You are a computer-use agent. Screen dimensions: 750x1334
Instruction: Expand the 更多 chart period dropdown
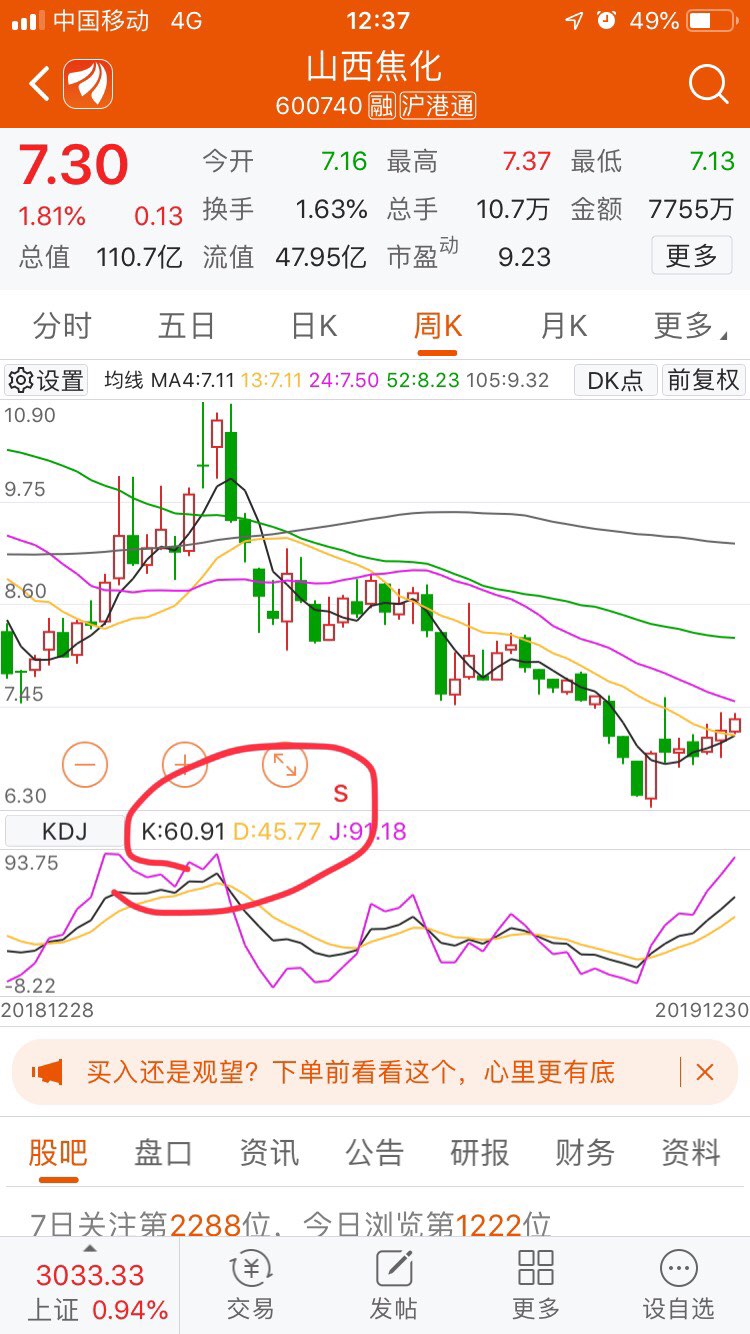690,326
